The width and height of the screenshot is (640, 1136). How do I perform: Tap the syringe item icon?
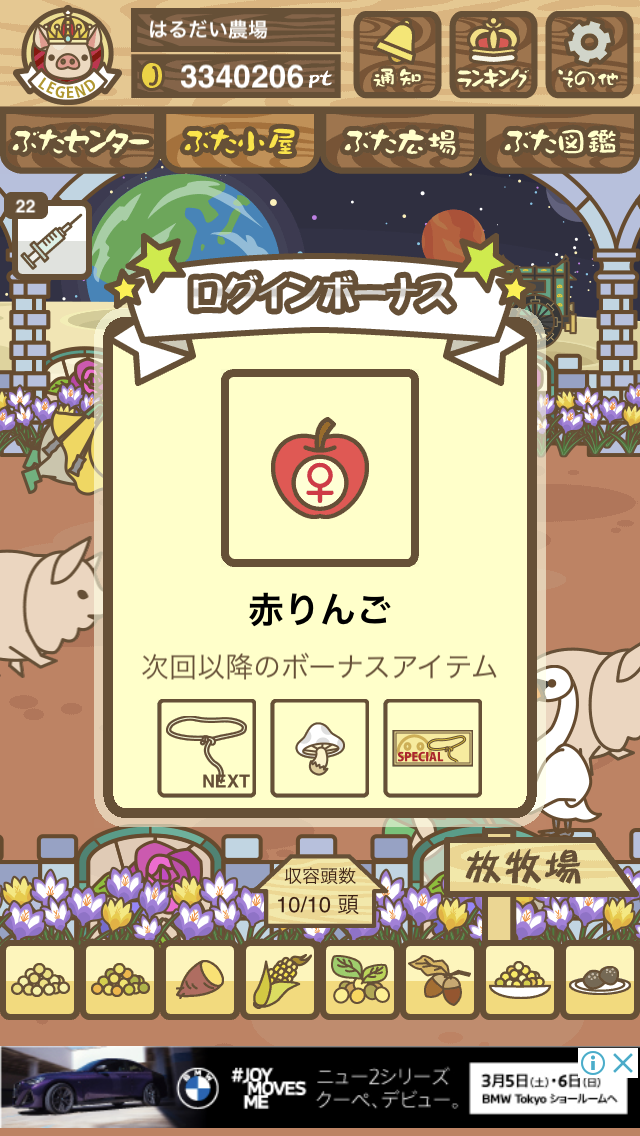(51, 240)
